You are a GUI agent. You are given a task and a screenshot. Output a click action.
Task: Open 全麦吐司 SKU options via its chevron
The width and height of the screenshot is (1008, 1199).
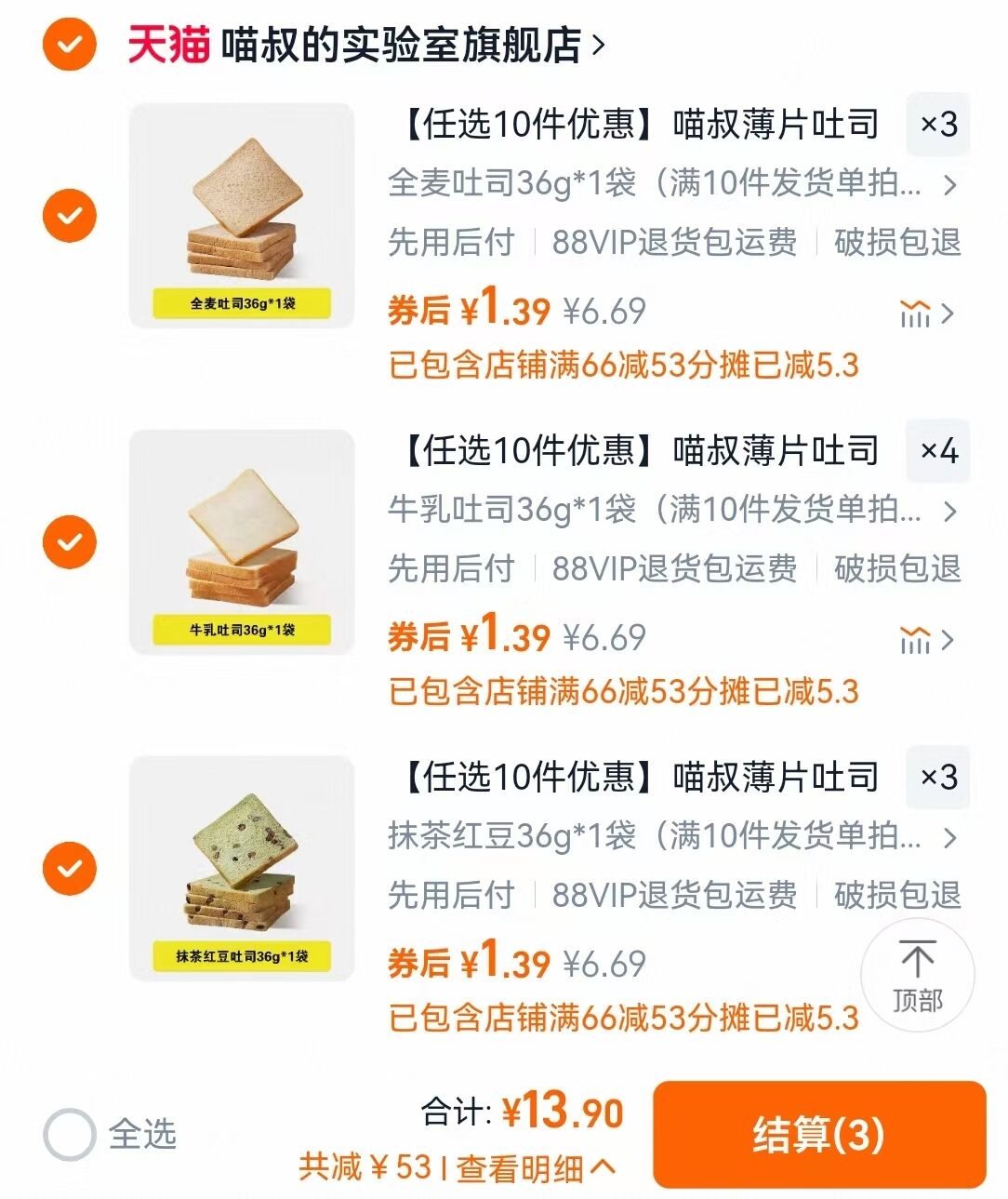pyautogui.click(x=950, y=185)
